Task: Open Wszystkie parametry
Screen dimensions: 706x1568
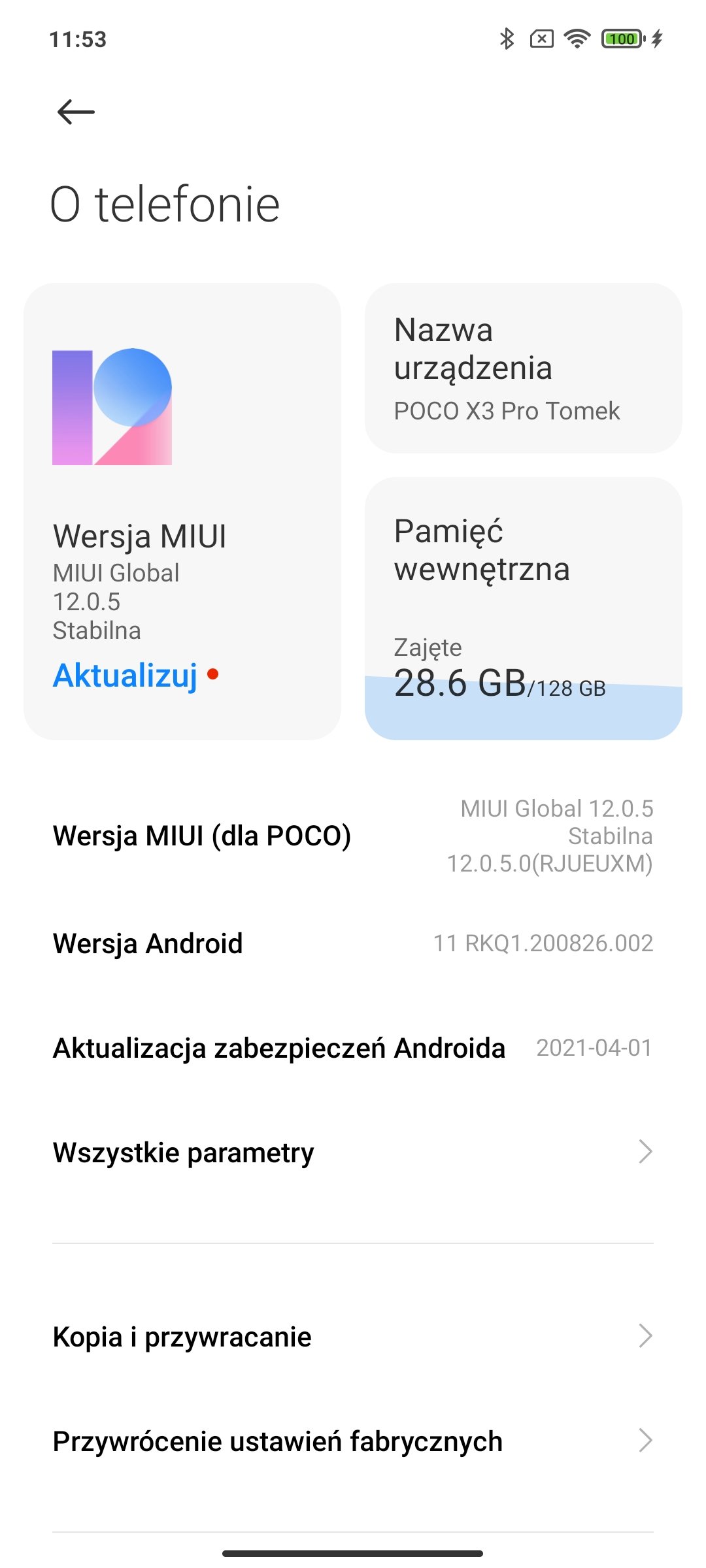Action: coord(353,1152)
